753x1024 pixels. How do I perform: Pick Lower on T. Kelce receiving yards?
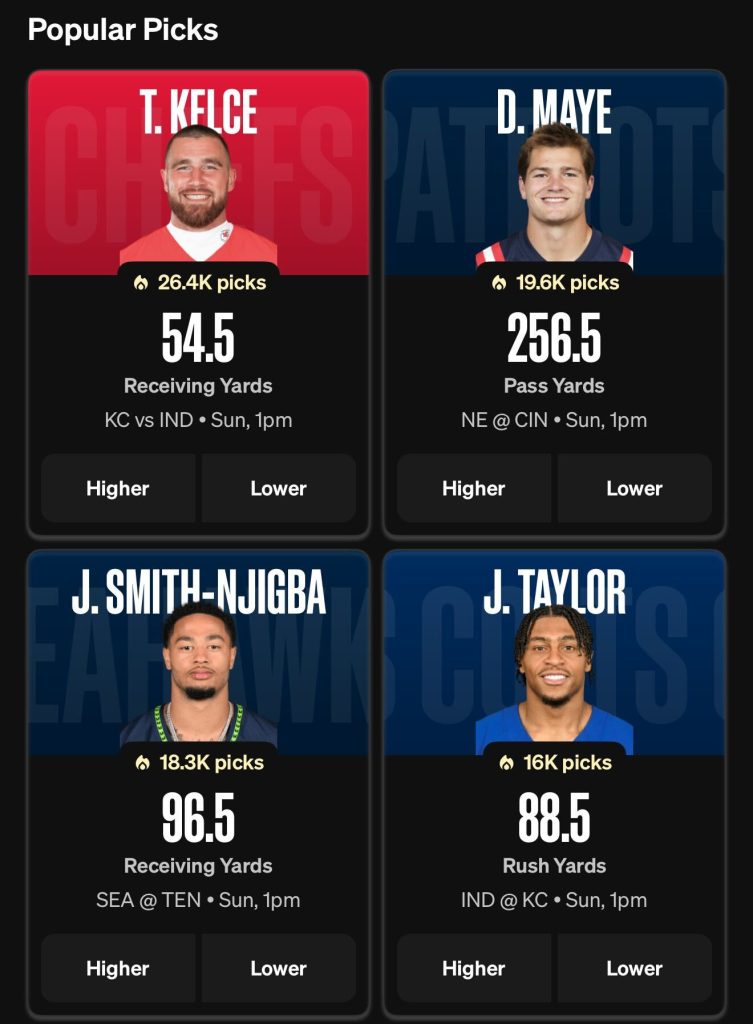[278, 488]
